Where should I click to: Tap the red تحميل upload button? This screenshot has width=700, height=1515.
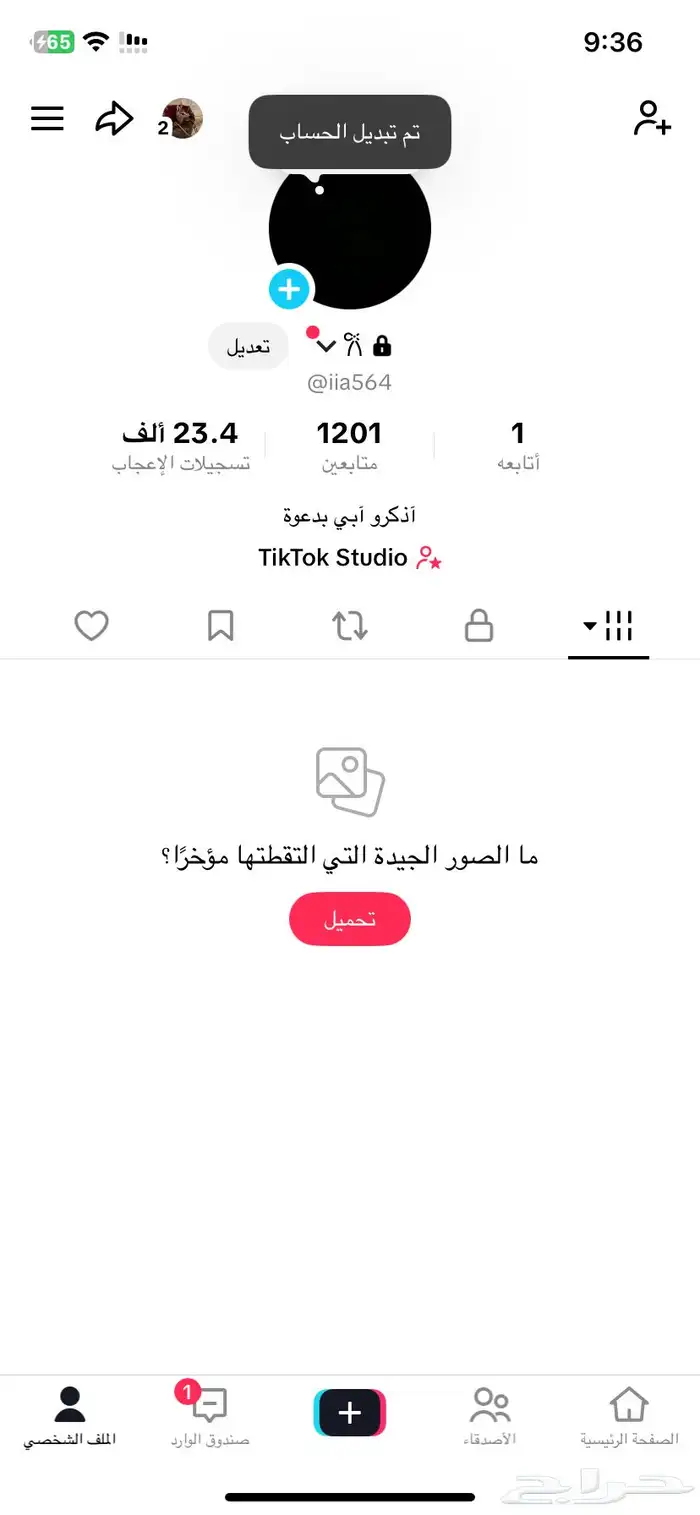point(349,919)
